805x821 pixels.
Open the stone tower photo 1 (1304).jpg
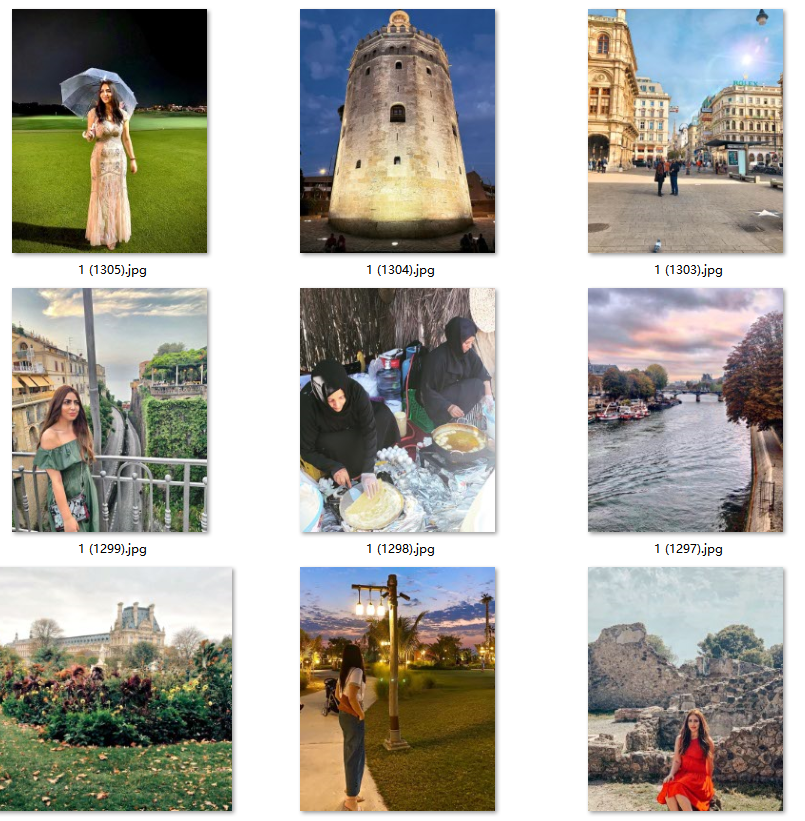[x=397, y=131]
